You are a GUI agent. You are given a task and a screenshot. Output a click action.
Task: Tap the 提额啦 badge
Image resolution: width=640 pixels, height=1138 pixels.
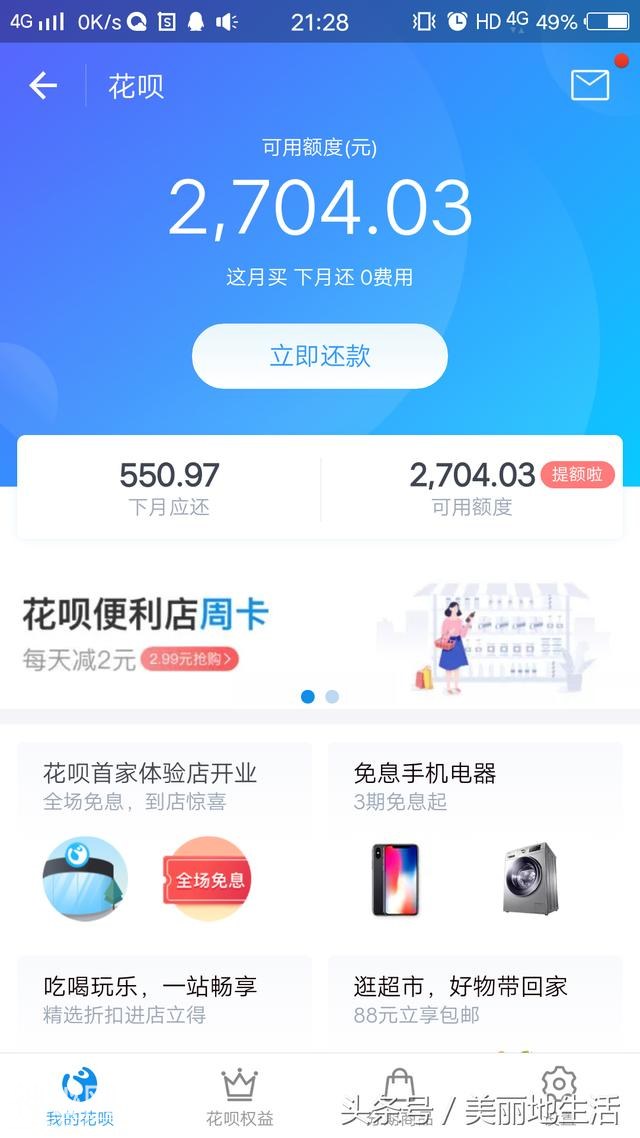click(x=577, y=475)
